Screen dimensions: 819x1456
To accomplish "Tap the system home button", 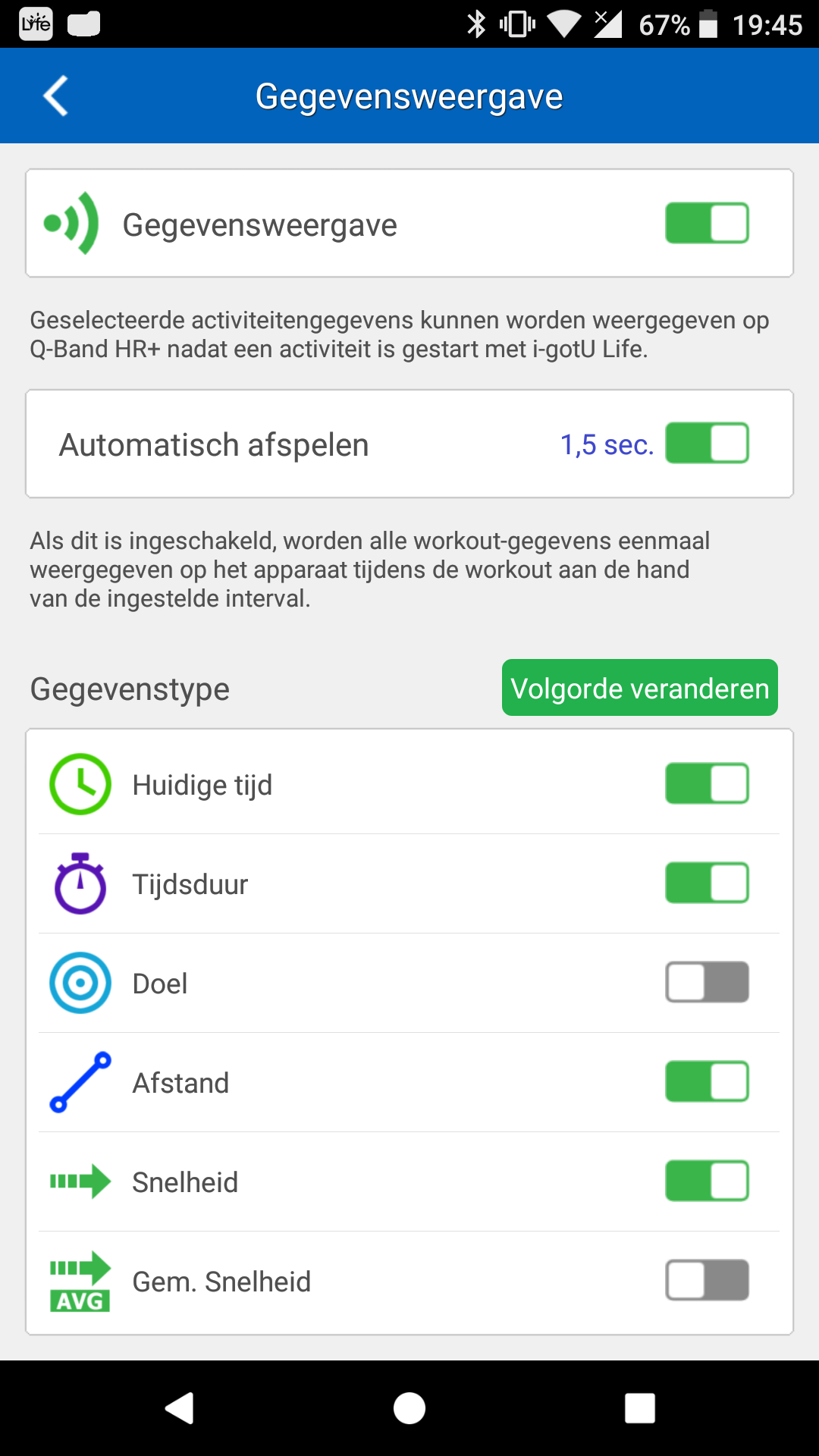I will coord(409,1408).
